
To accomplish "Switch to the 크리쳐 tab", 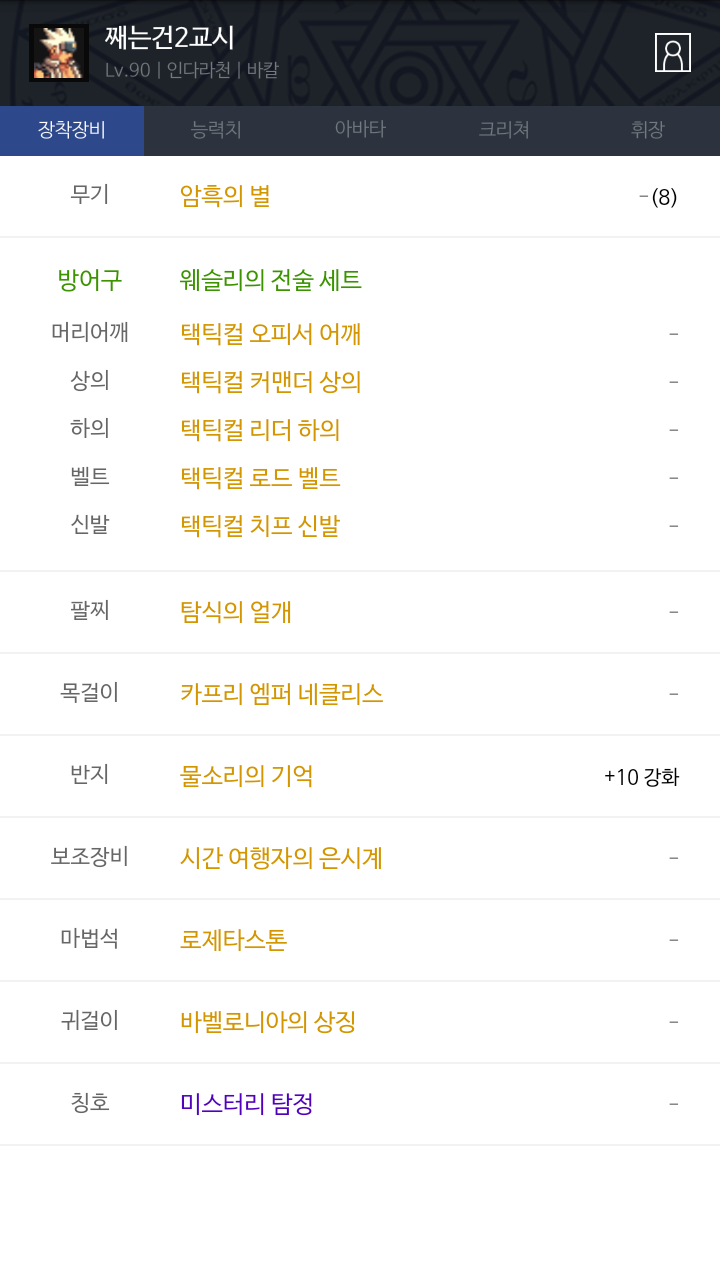I will 504,130.
